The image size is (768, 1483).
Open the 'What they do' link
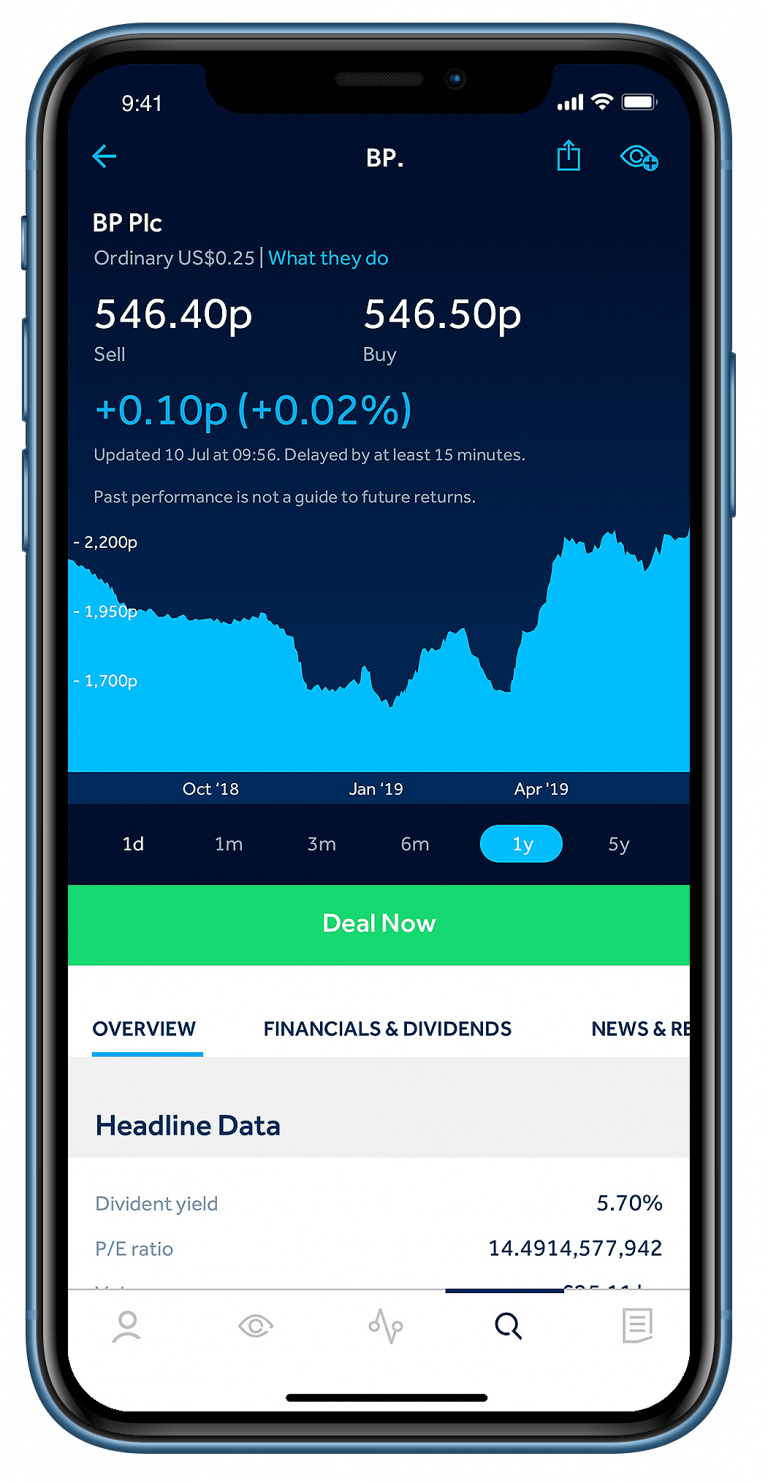click(328, 258)
